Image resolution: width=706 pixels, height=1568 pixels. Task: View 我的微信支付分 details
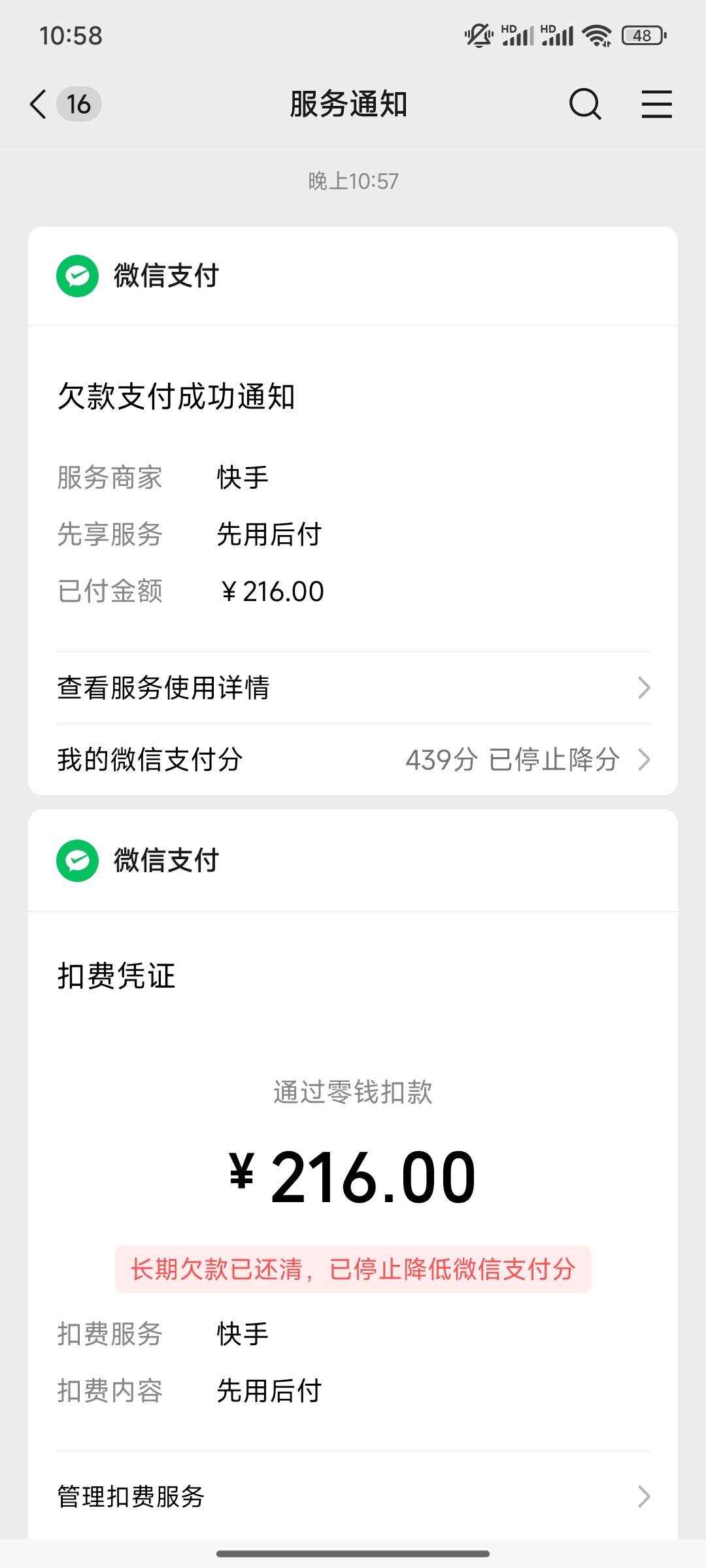coord(353,759)
